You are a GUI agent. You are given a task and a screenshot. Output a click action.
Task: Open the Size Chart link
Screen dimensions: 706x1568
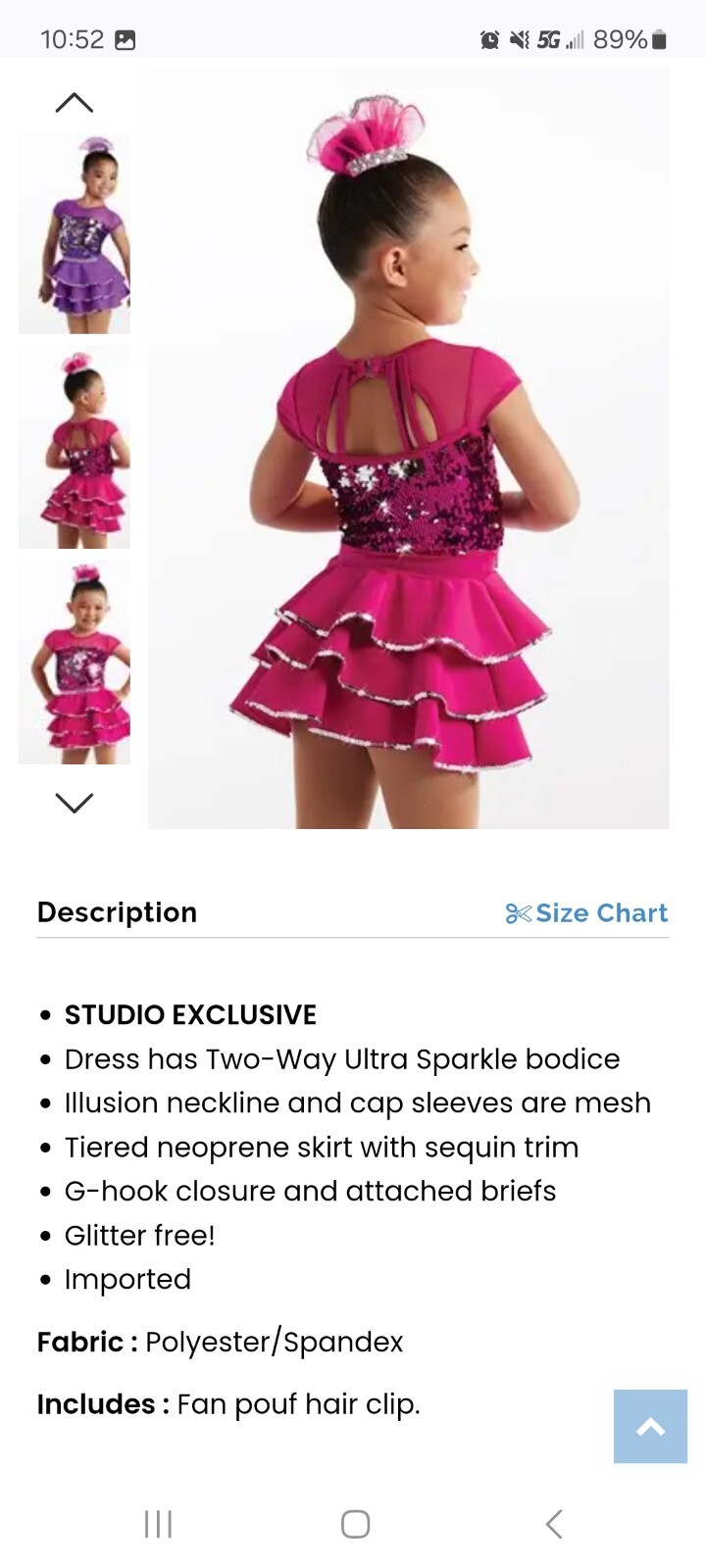pos(586,913)
